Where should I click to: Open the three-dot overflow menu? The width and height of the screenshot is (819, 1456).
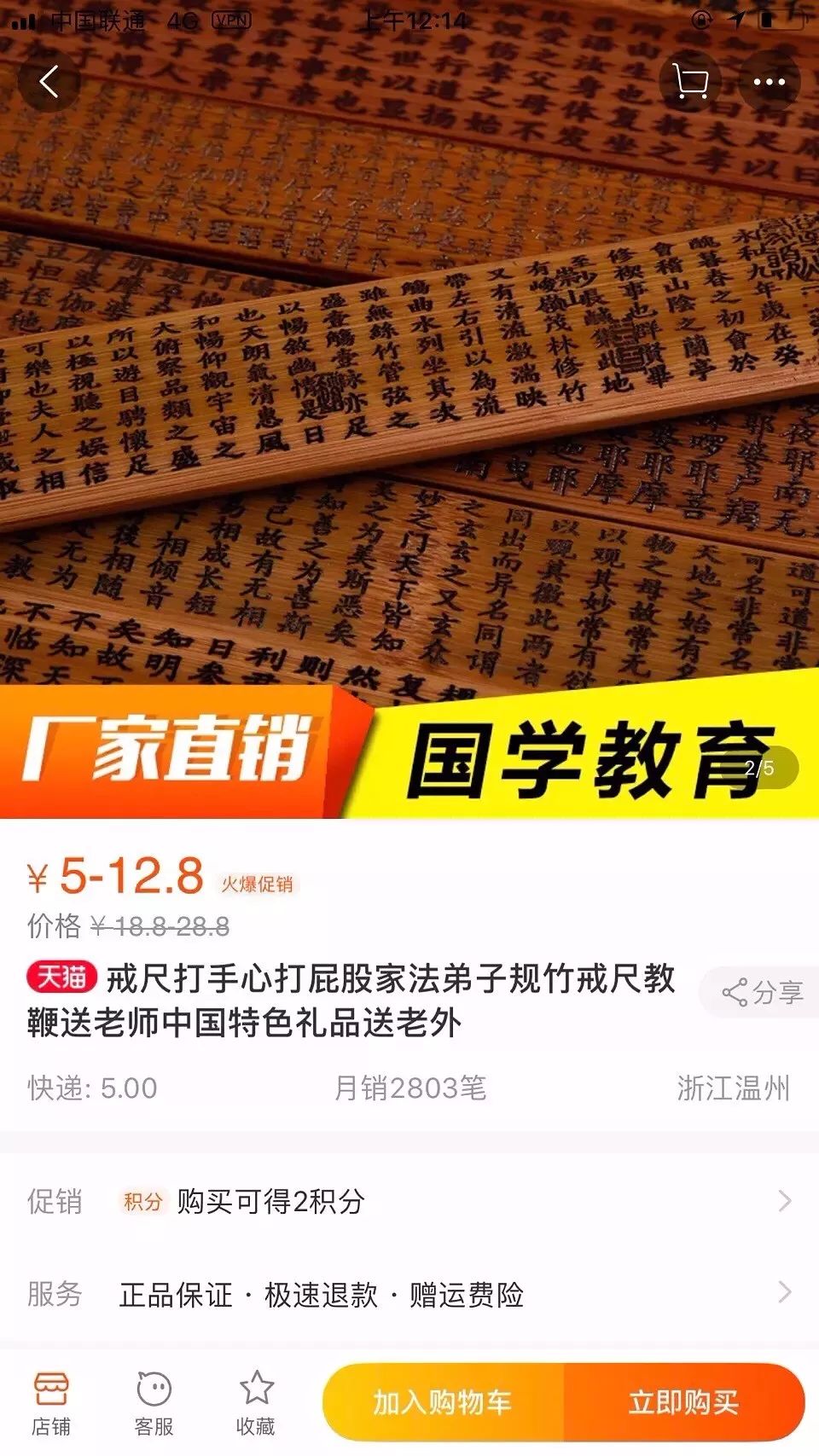(769, 82)
